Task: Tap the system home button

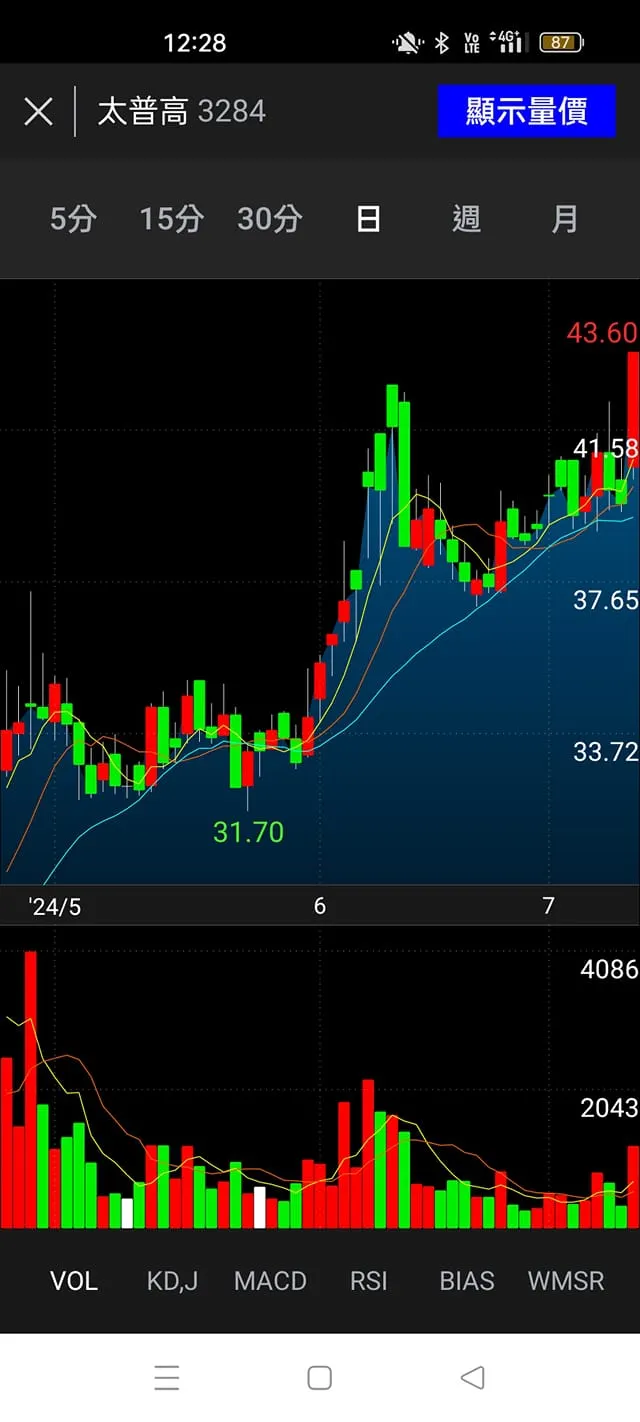Action: [320, 1378]
